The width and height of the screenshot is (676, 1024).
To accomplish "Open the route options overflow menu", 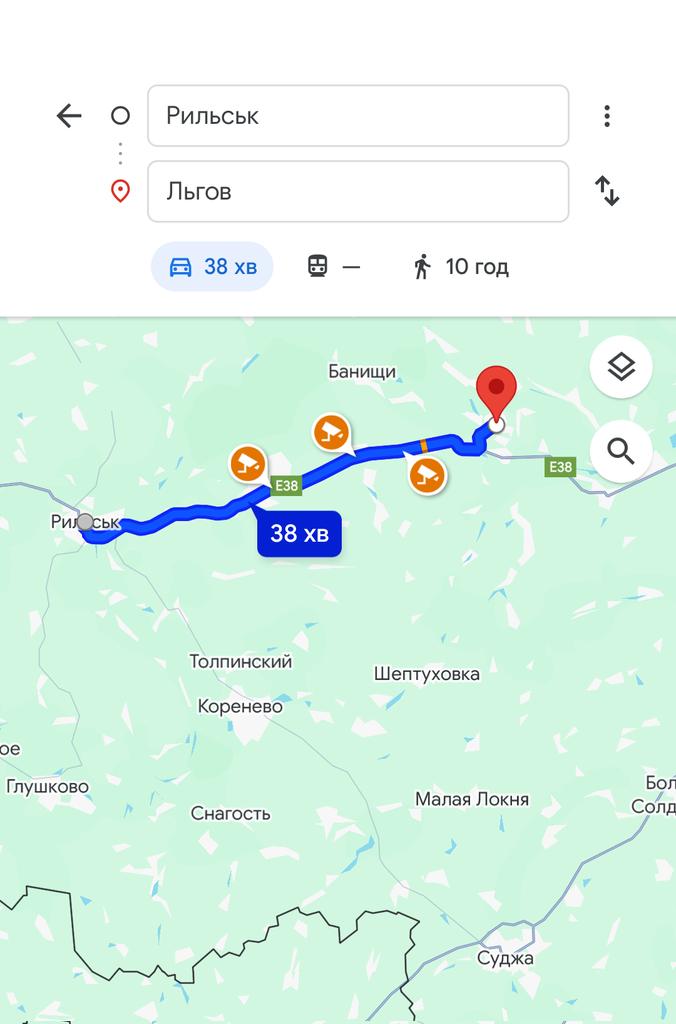I will point(606,116).
